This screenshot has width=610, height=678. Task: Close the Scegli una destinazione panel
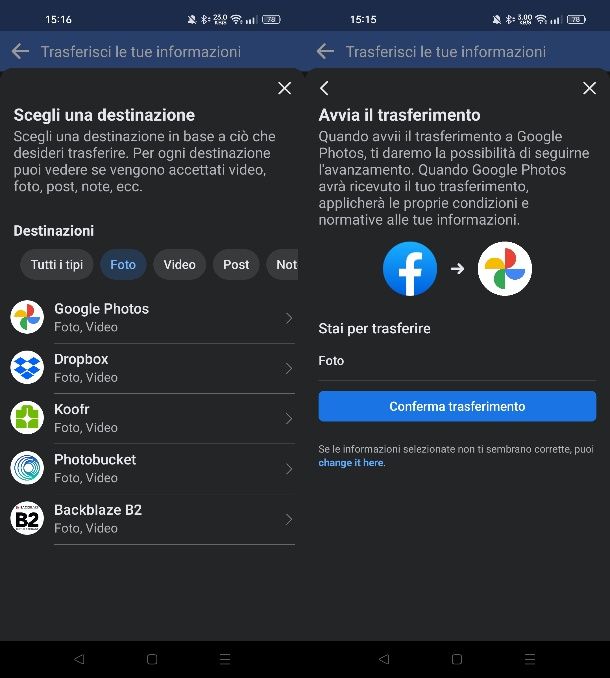tap(284, 88)
